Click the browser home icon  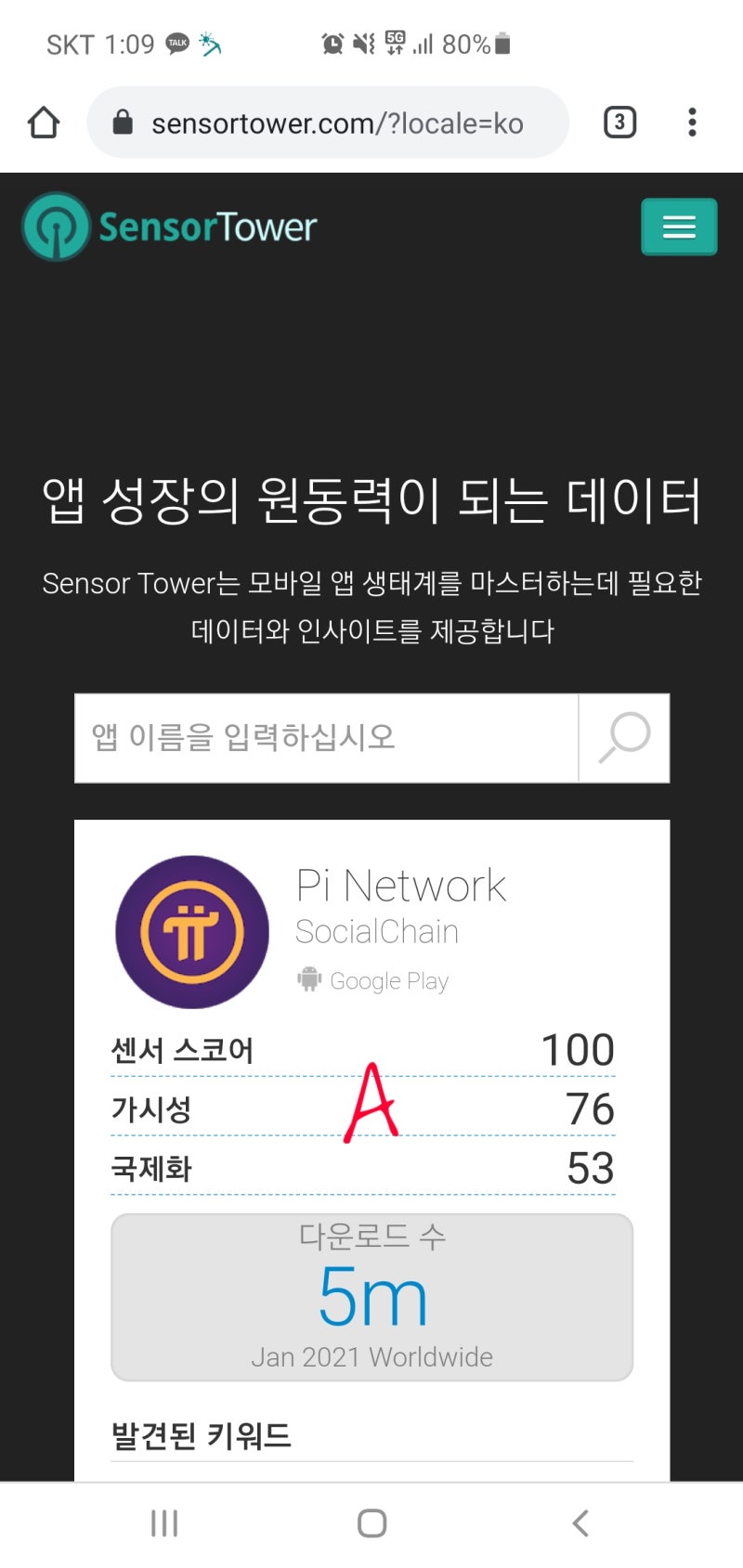tap(43, 121)
